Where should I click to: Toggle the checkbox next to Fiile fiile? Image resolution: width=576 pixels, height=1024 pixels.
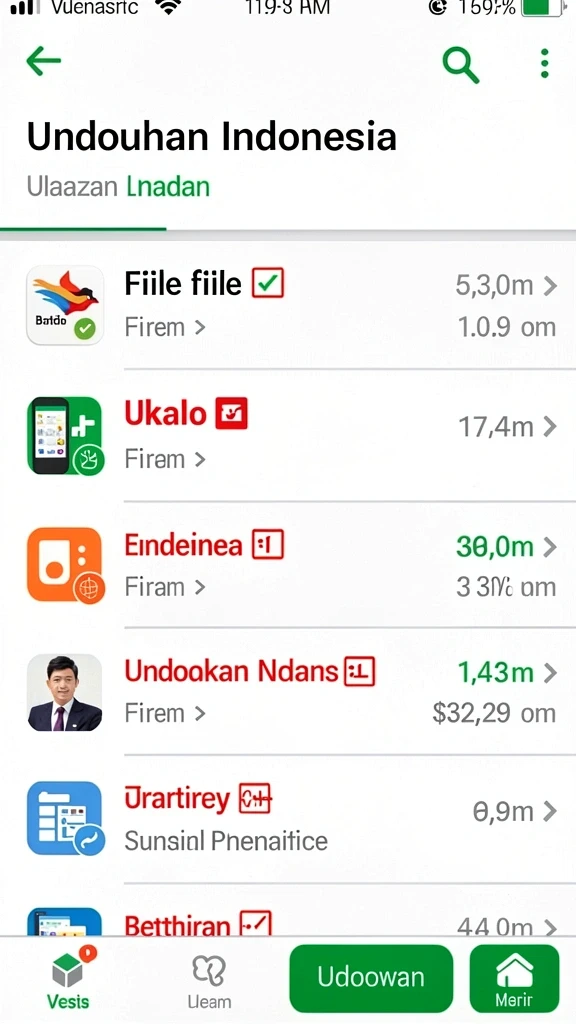[x=268, y=283]
